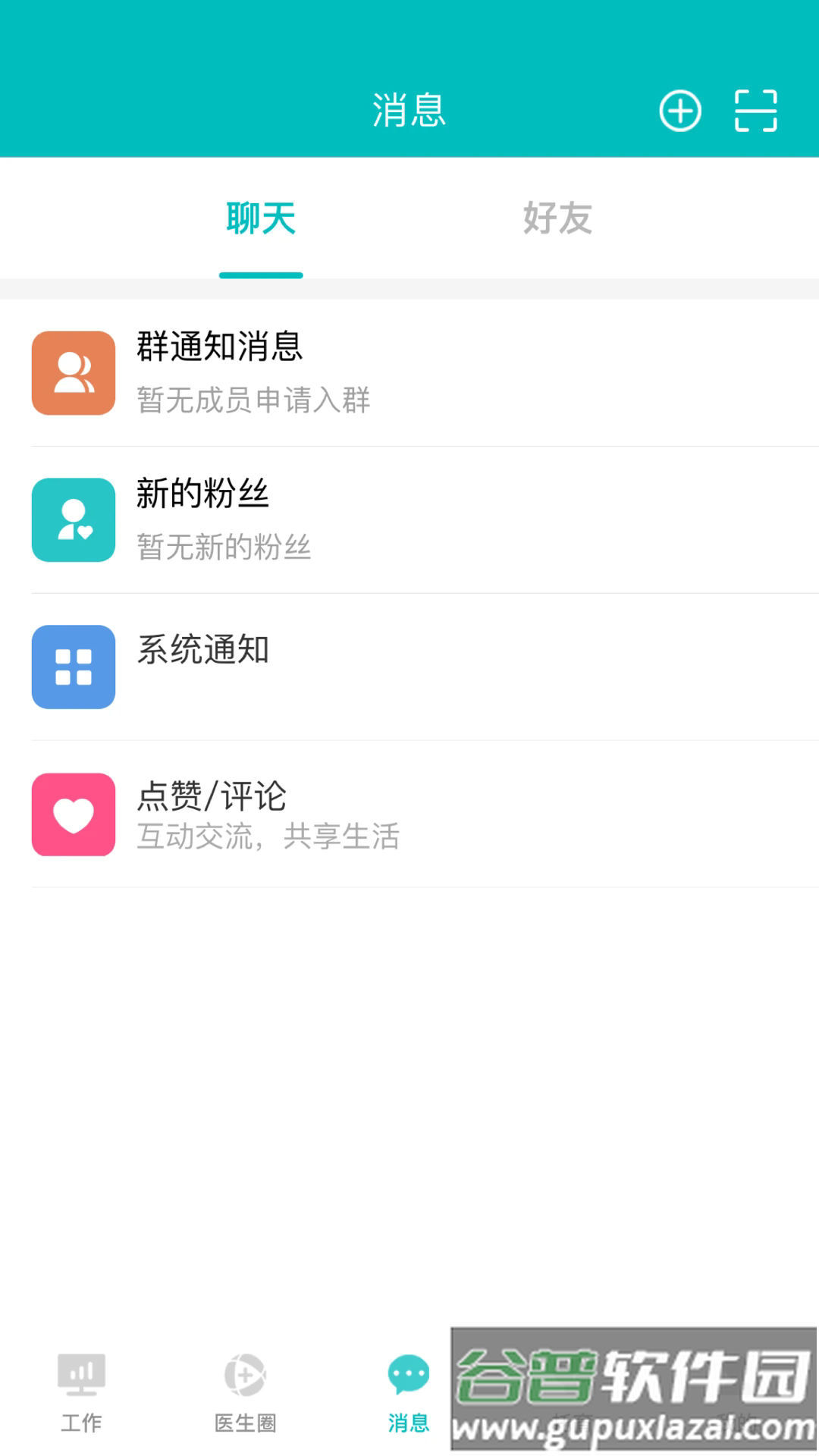Open 点赞/评论 row

click(409, 814)
